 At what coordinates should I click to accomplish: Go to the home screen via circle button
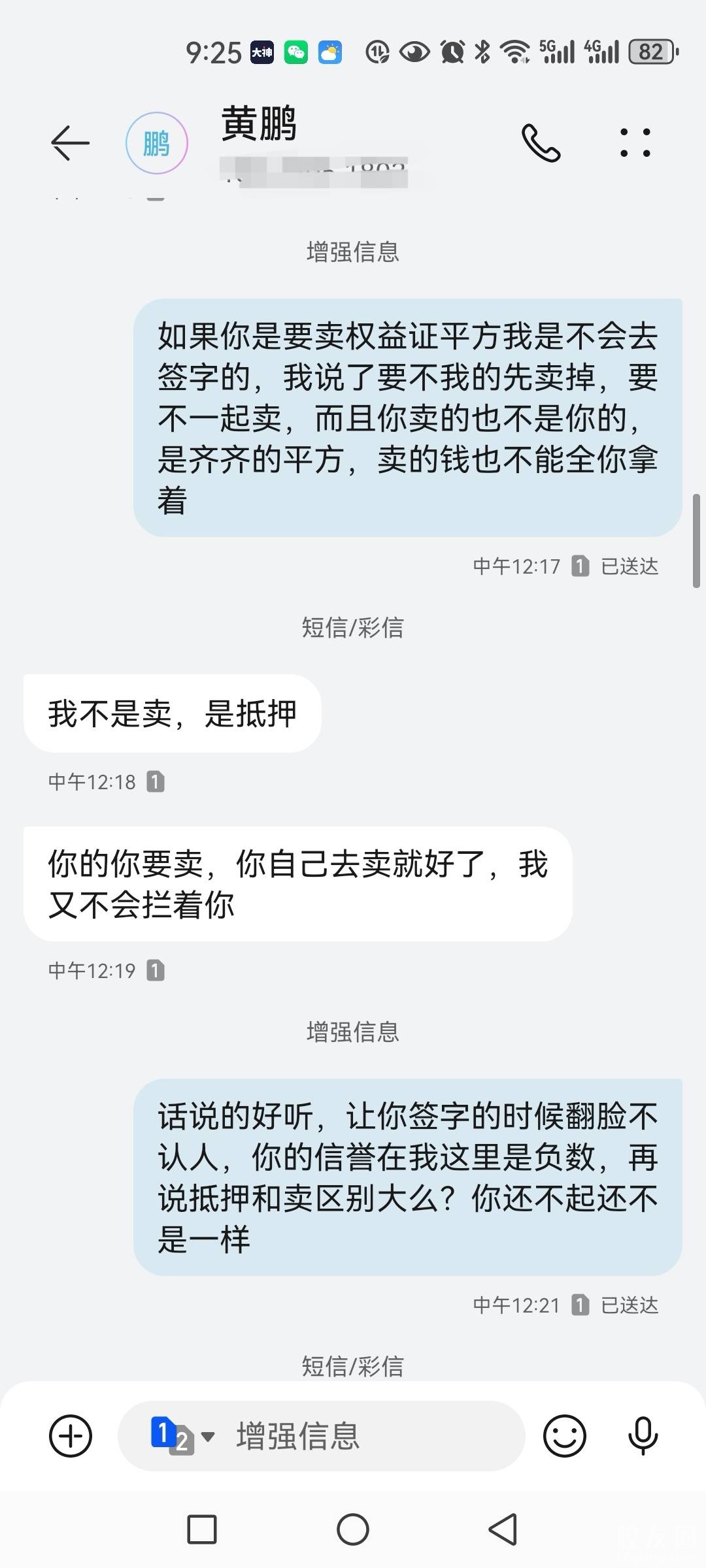[x=353, y=1529]
